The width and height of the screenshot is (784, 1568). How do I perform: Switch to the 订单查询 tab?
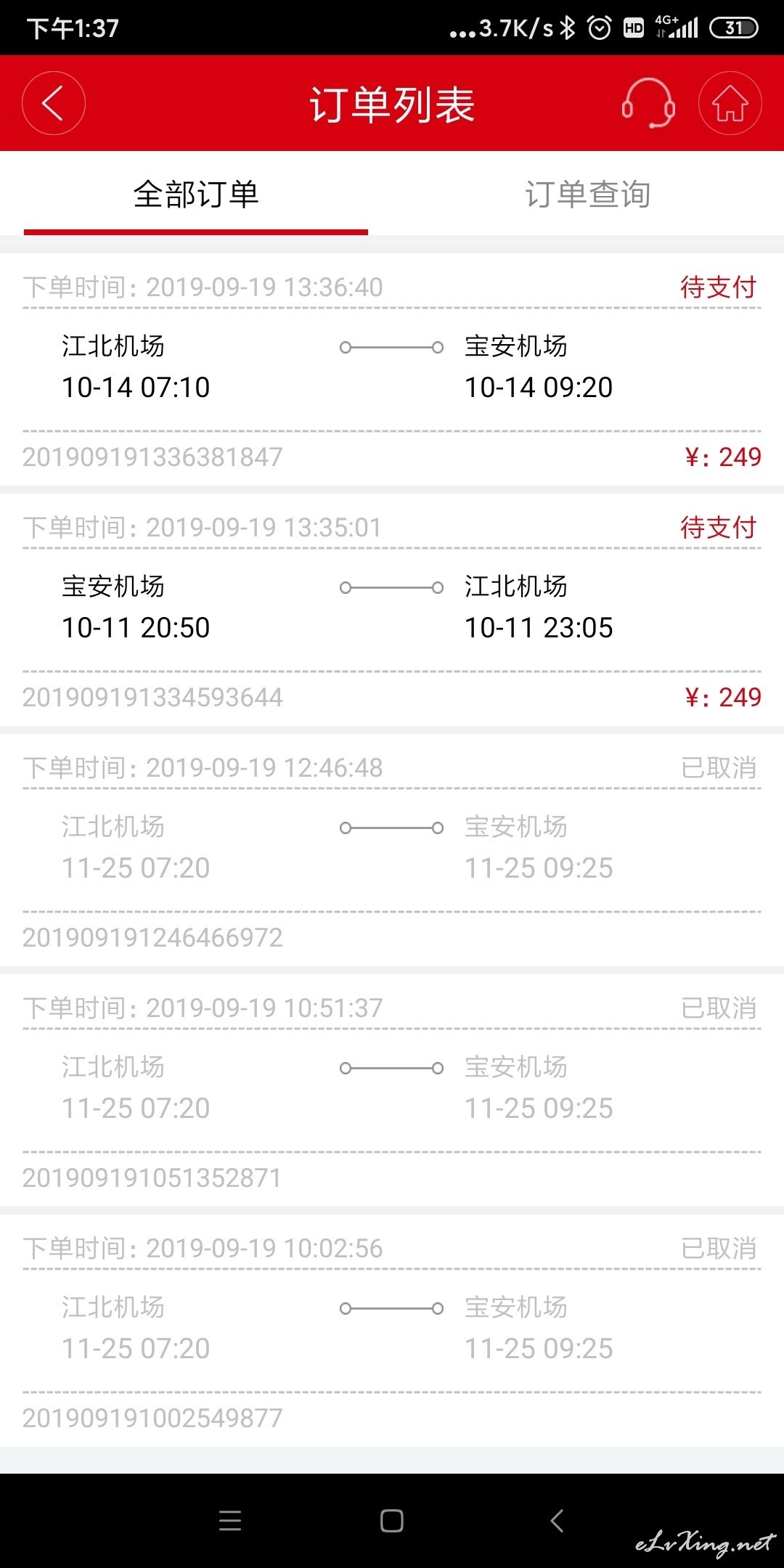click(x=588, y=195)
